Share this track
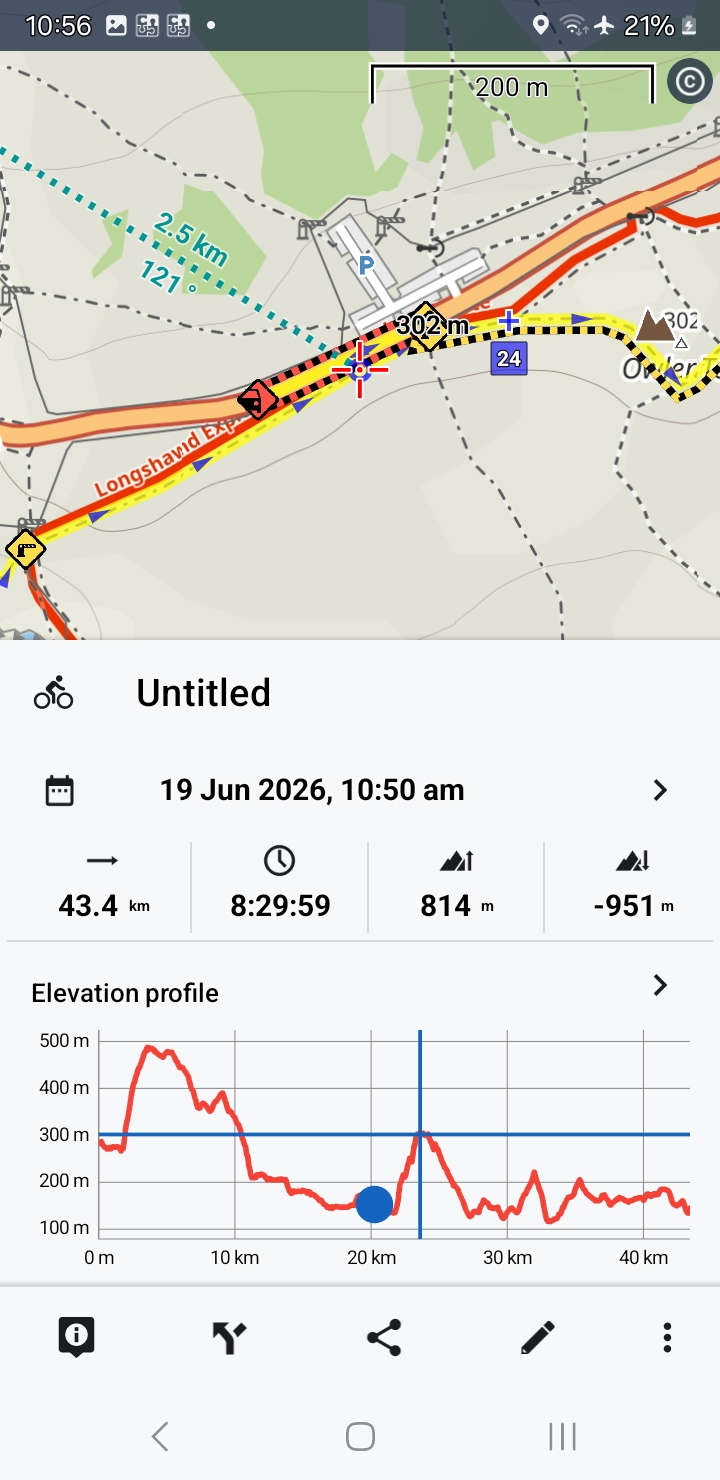 (384, 1337)
